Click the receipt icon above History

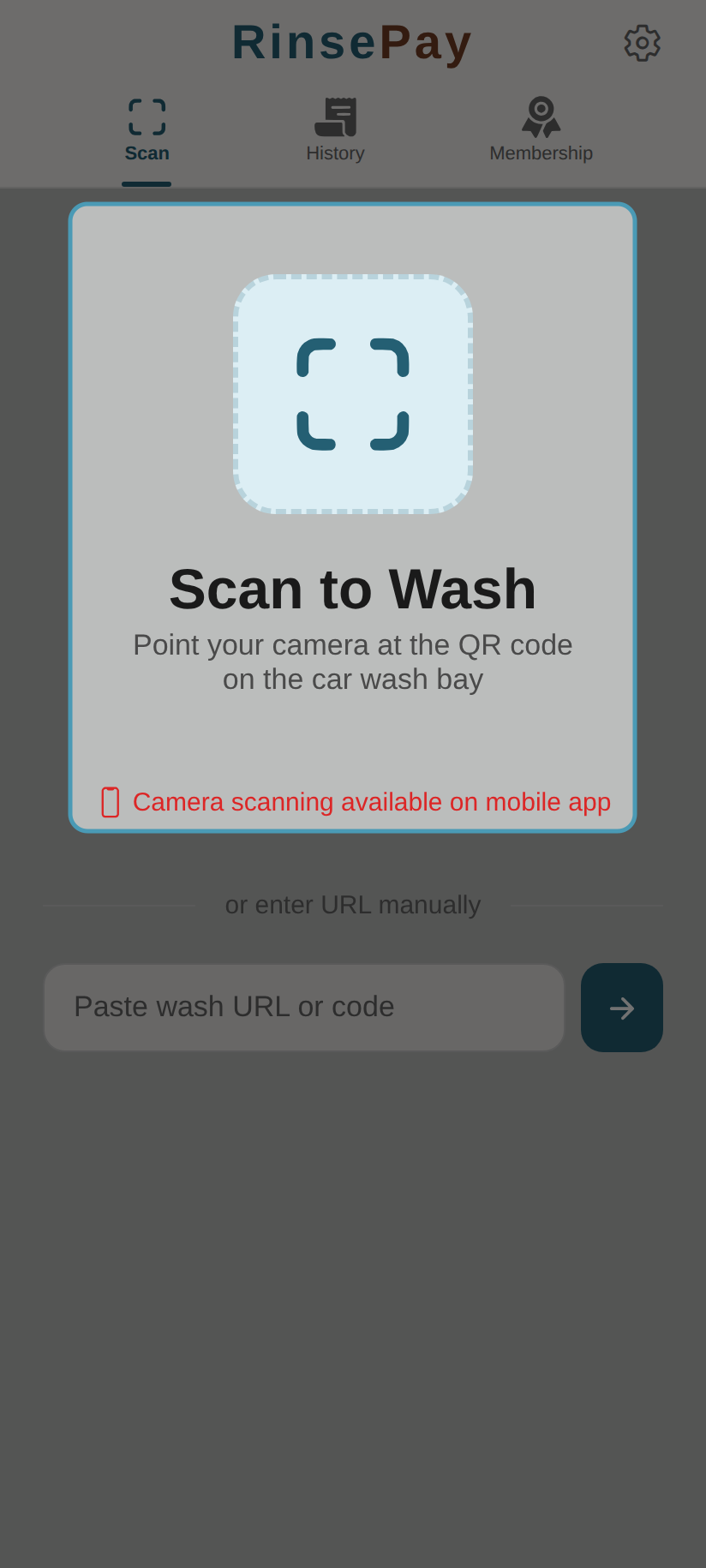click(335, 117)
